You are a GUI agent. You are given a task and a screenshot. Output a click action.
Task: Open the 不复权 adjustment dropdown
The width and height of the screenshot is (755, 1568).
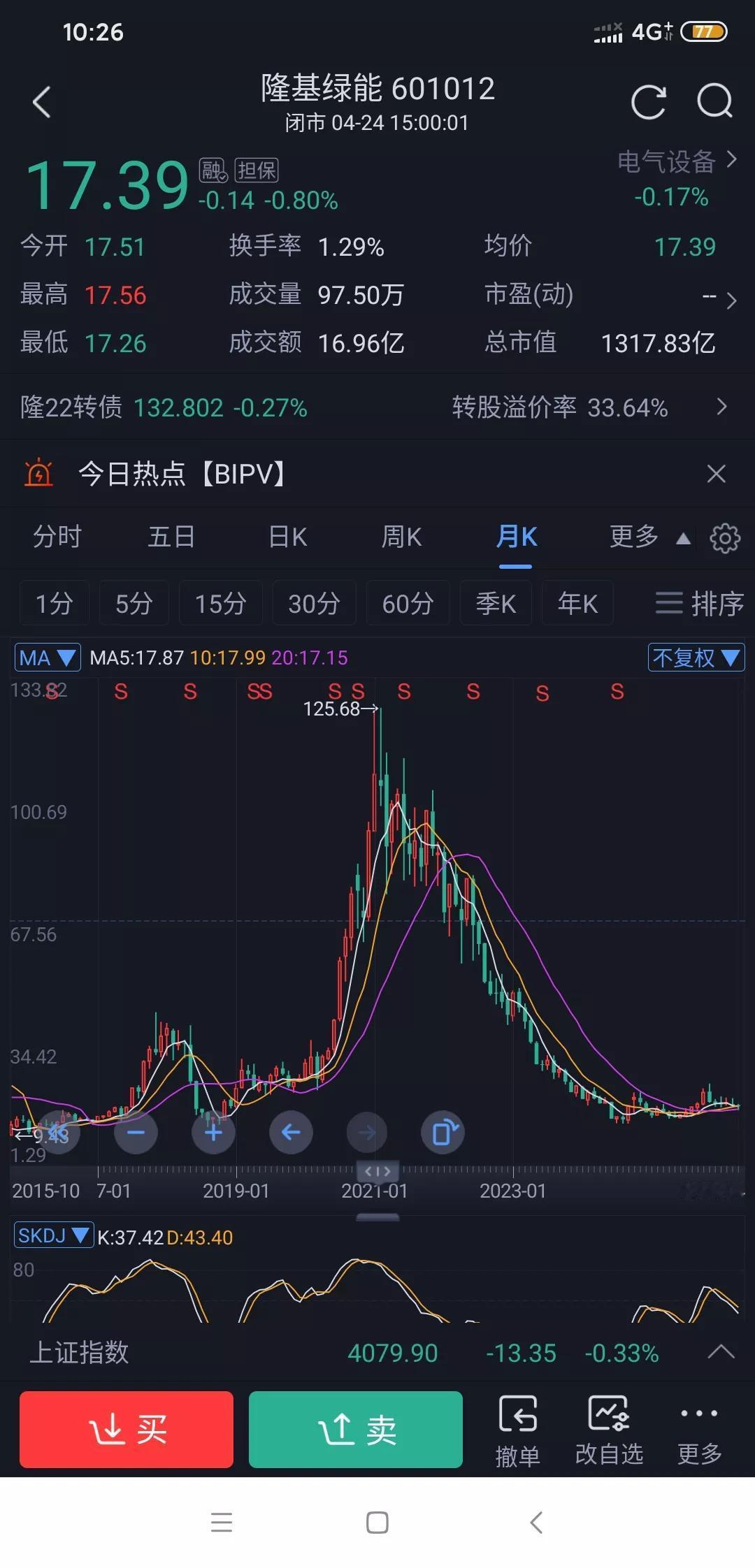[x=696, y=658]
